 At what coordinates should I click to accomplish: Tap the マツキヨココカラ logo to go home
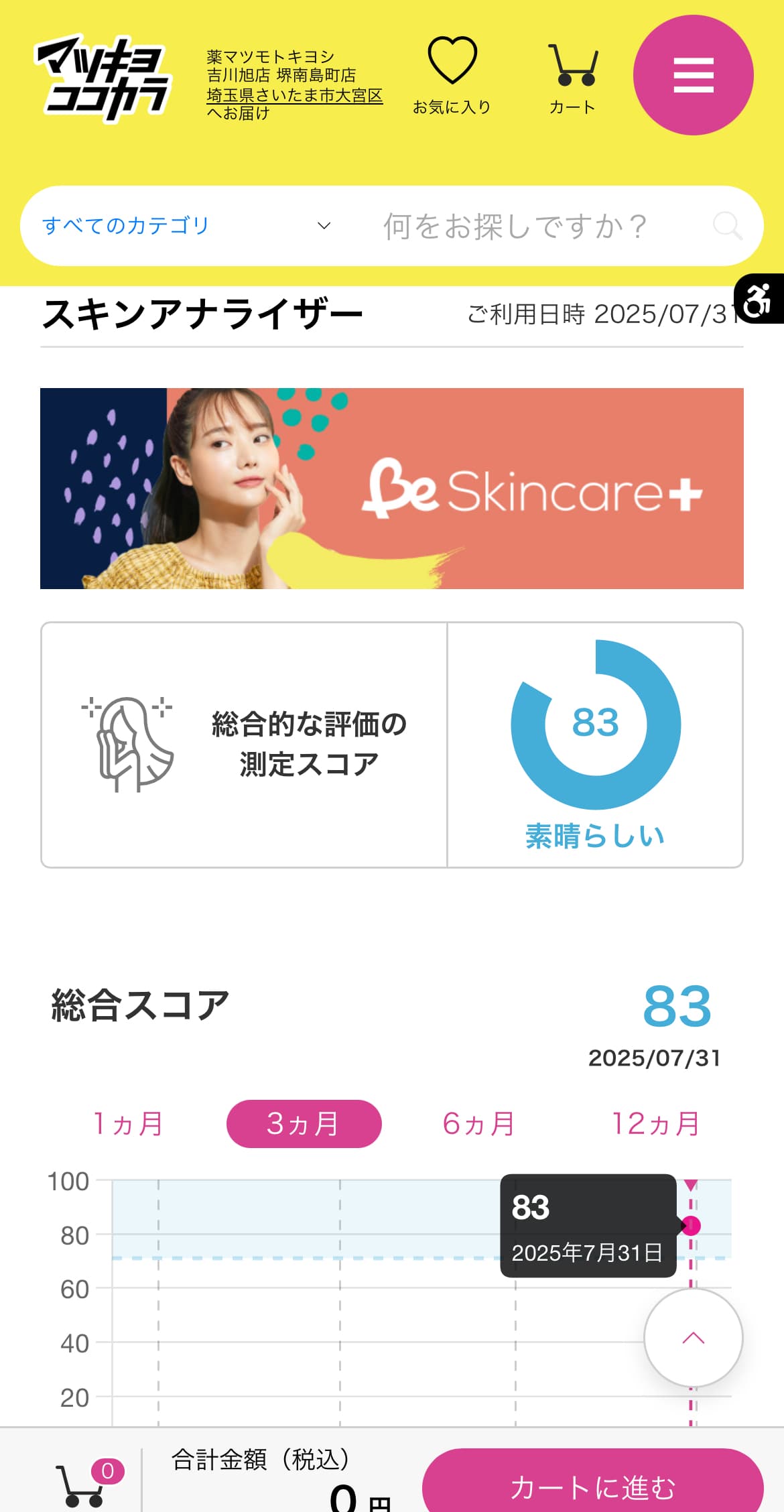point(104,79)
